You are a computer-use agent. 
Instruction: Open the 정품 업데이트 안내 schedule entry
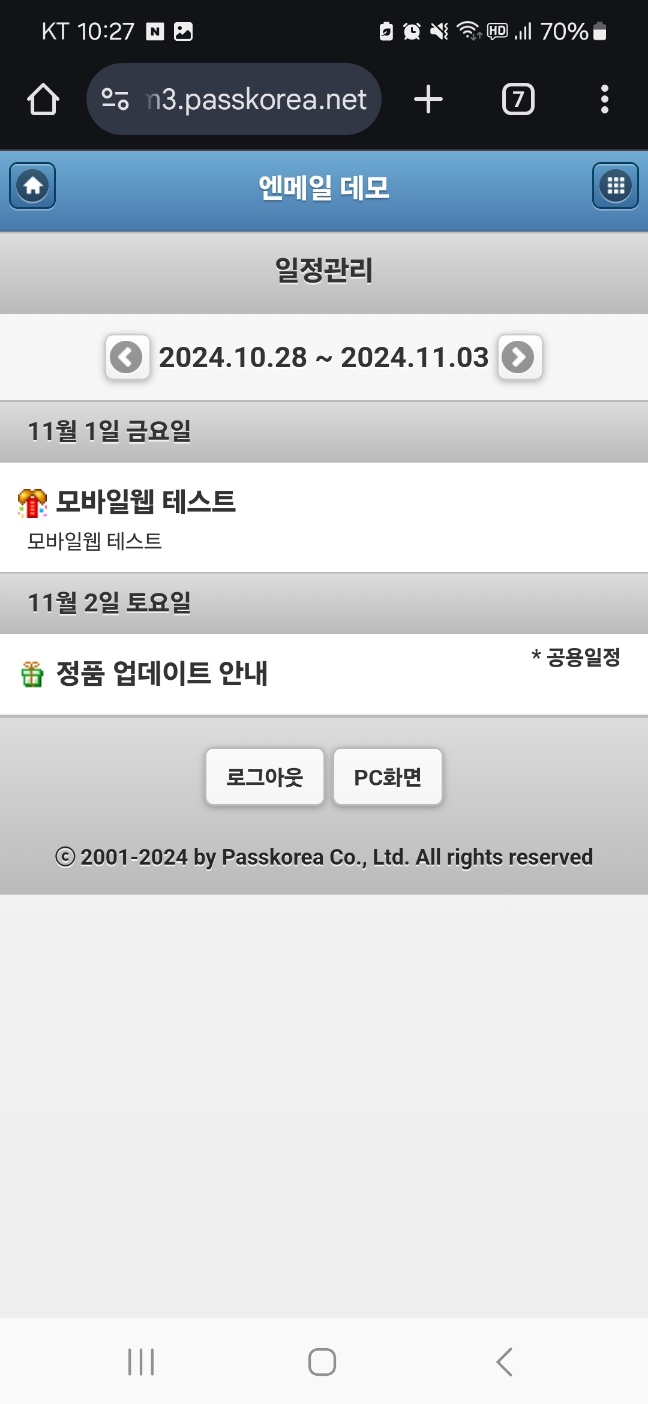[x=160, y=674]
